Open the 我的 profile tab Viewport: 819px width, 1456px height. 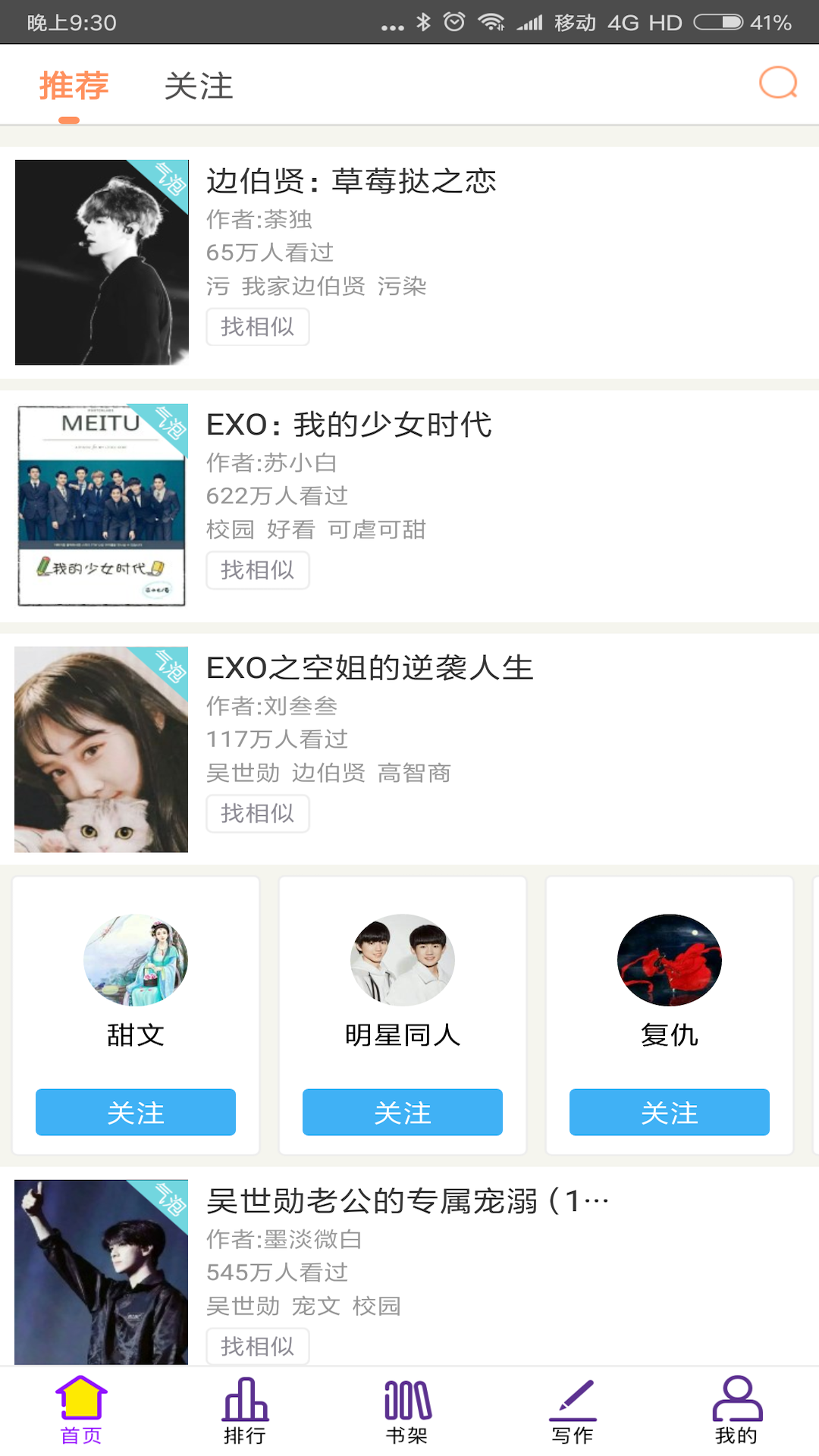coord(736,1411)
